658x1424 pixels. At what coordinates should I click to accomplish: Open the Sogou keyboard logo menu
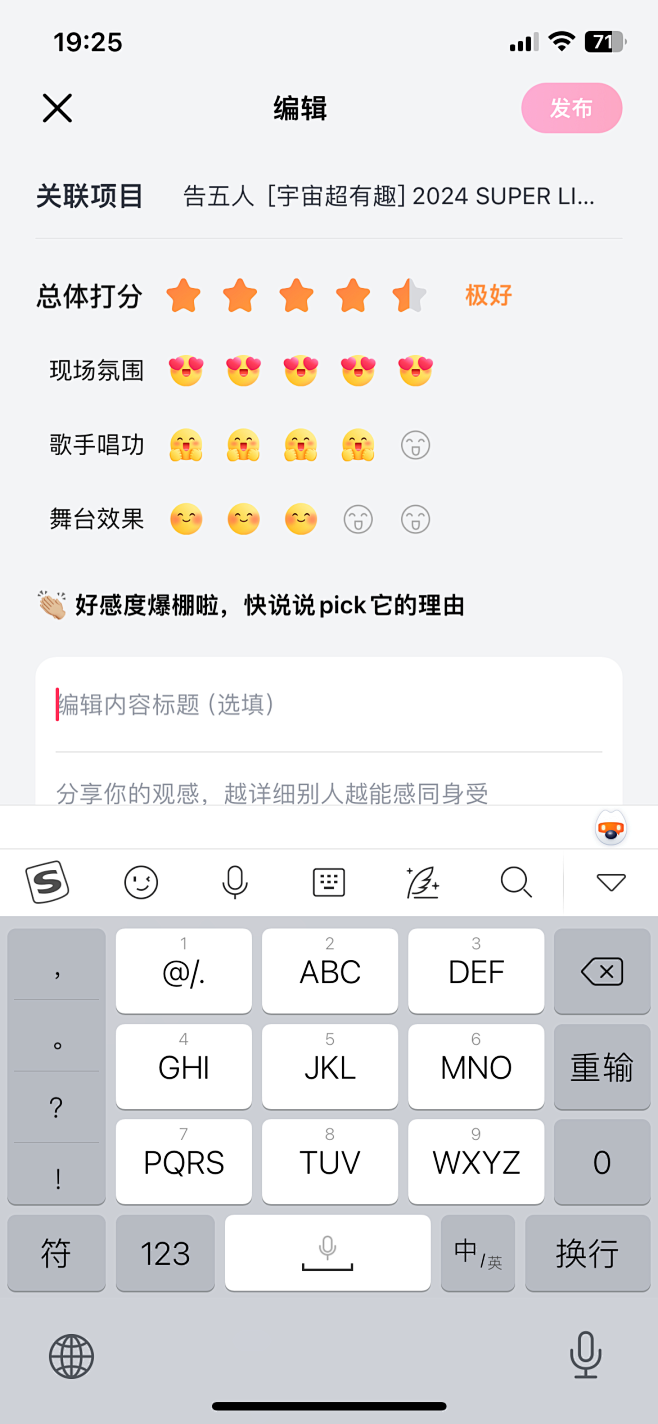pos(47,882)
